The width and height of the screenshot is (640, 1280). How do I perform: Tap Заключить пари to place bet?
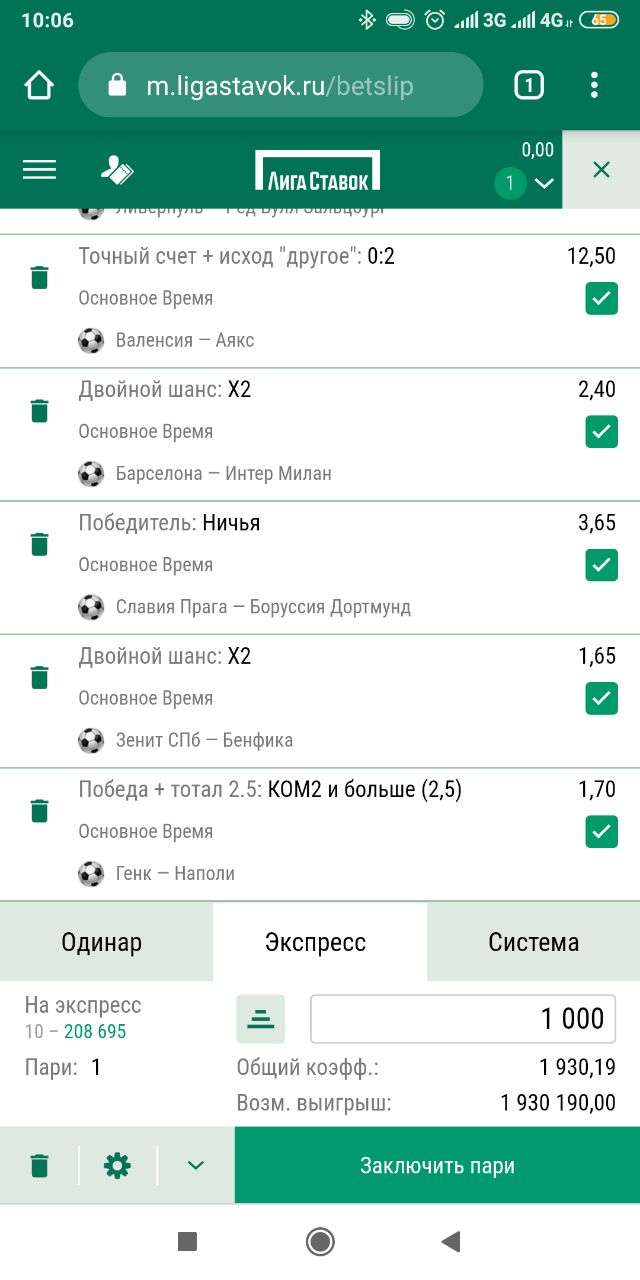437,1166
